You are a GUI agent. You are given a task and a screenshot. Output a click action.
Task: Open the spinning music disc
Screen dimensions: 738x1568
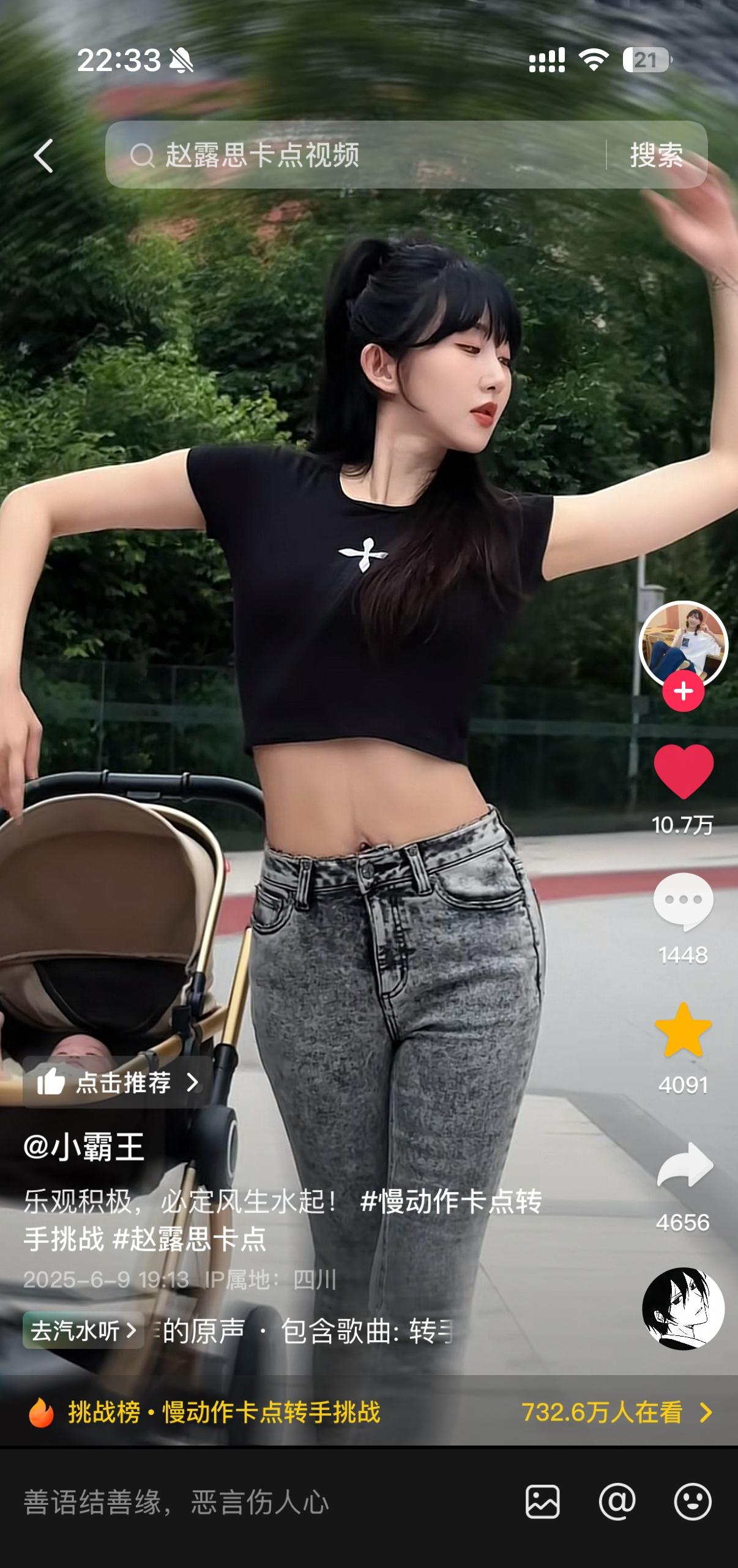coord(684,1308)
